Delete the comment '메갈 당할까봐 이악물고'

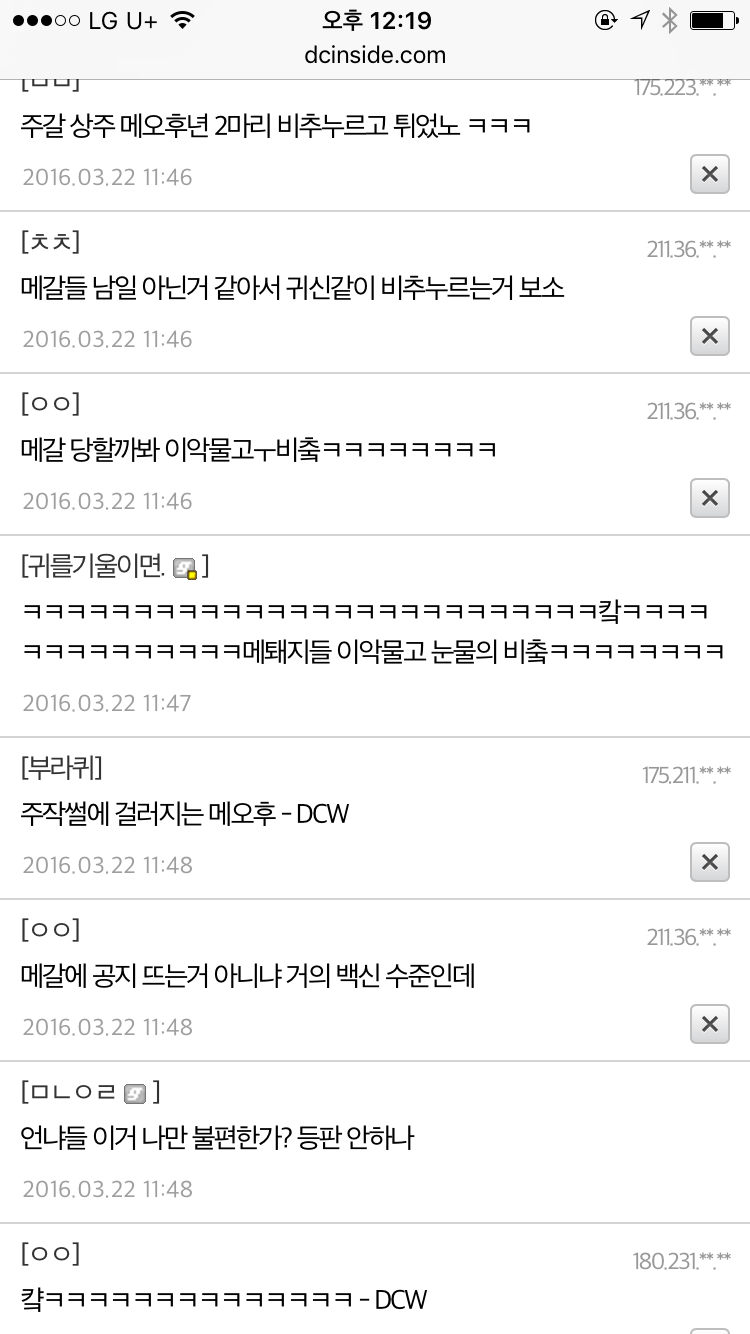709,498
